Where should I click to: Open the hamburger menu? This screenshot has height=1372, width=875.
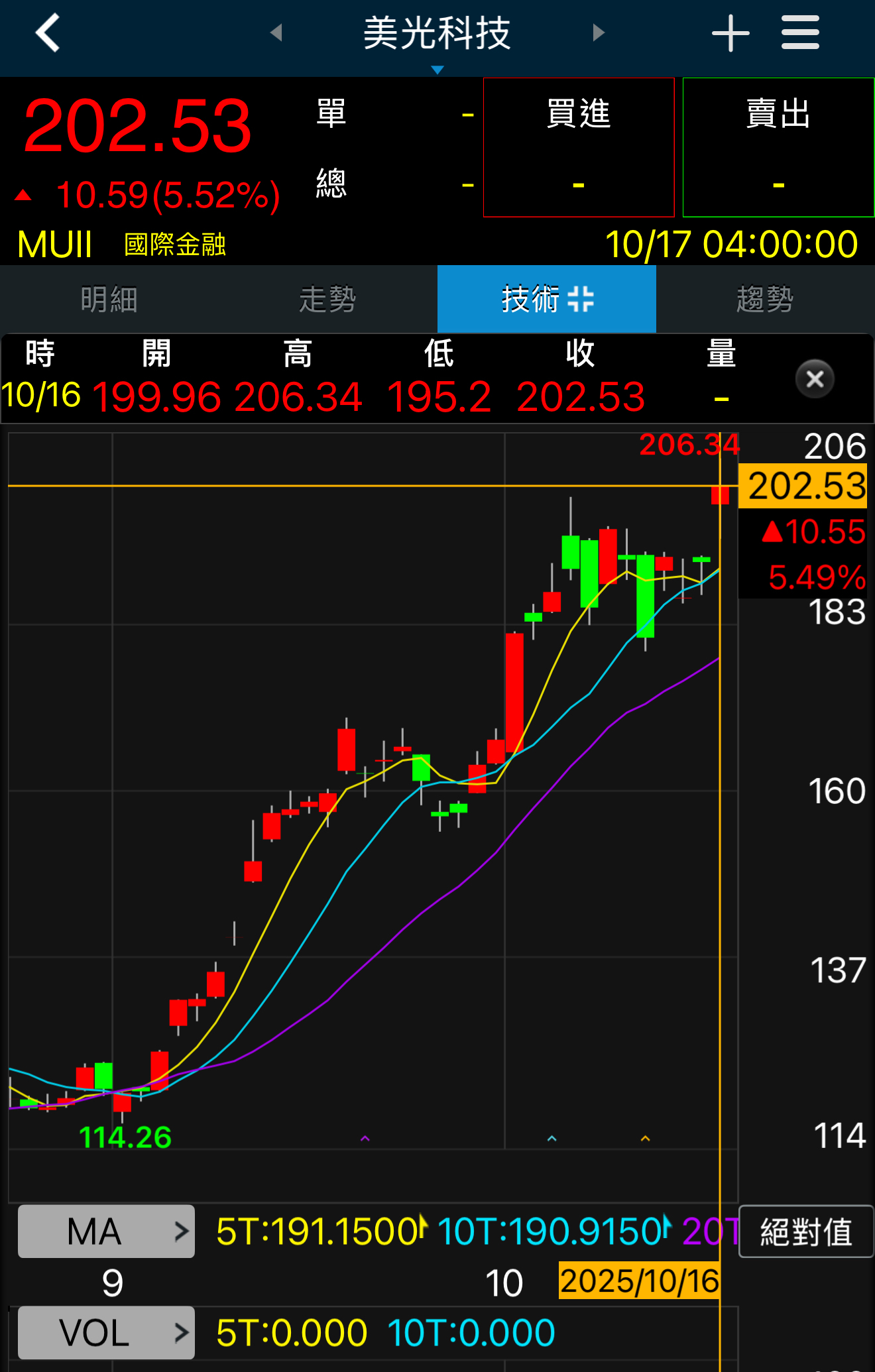click(x=800, y=33)
